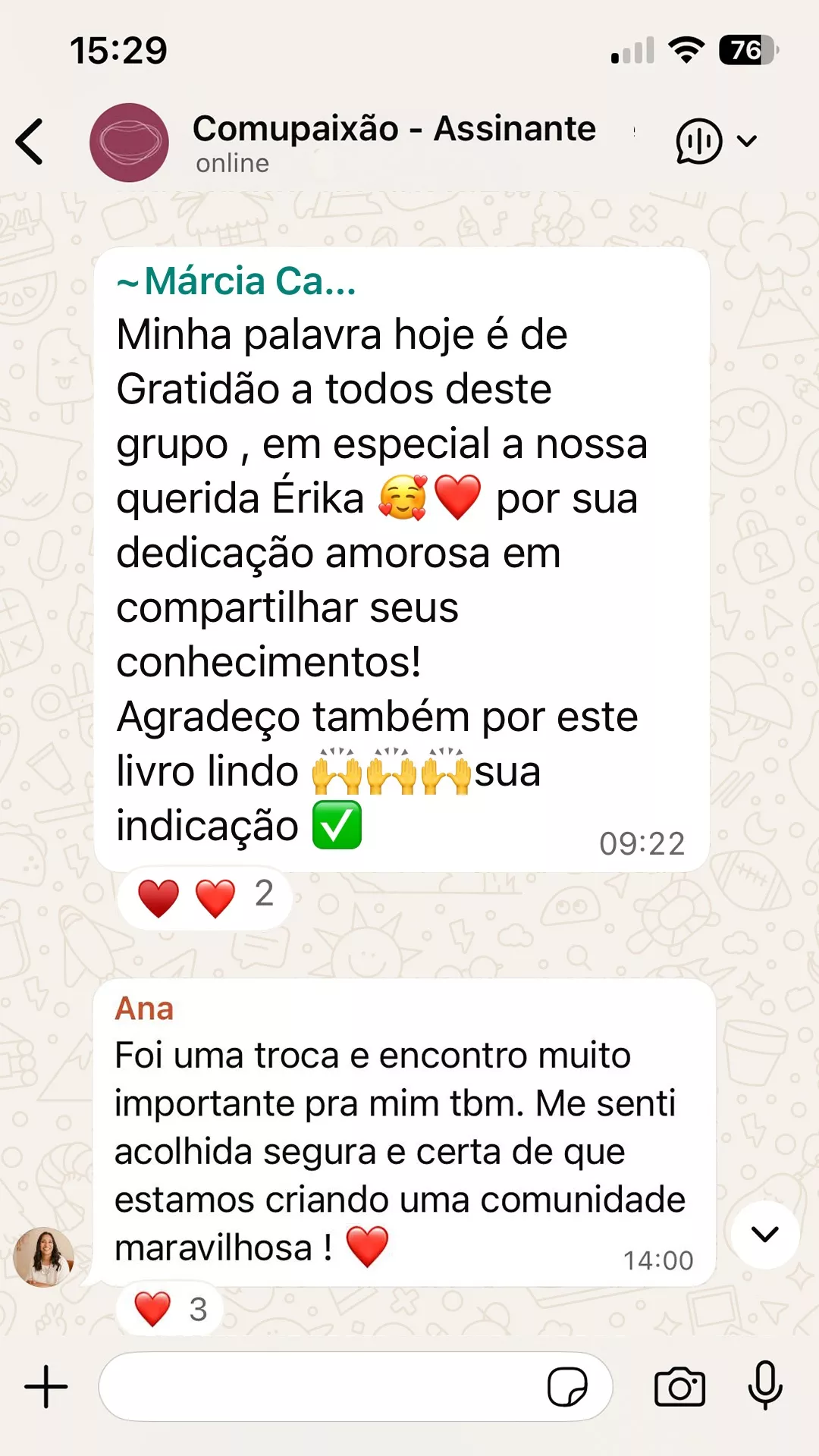Open the attachment plus menu
The image size is (819, 1456).
pos(46,1387)
